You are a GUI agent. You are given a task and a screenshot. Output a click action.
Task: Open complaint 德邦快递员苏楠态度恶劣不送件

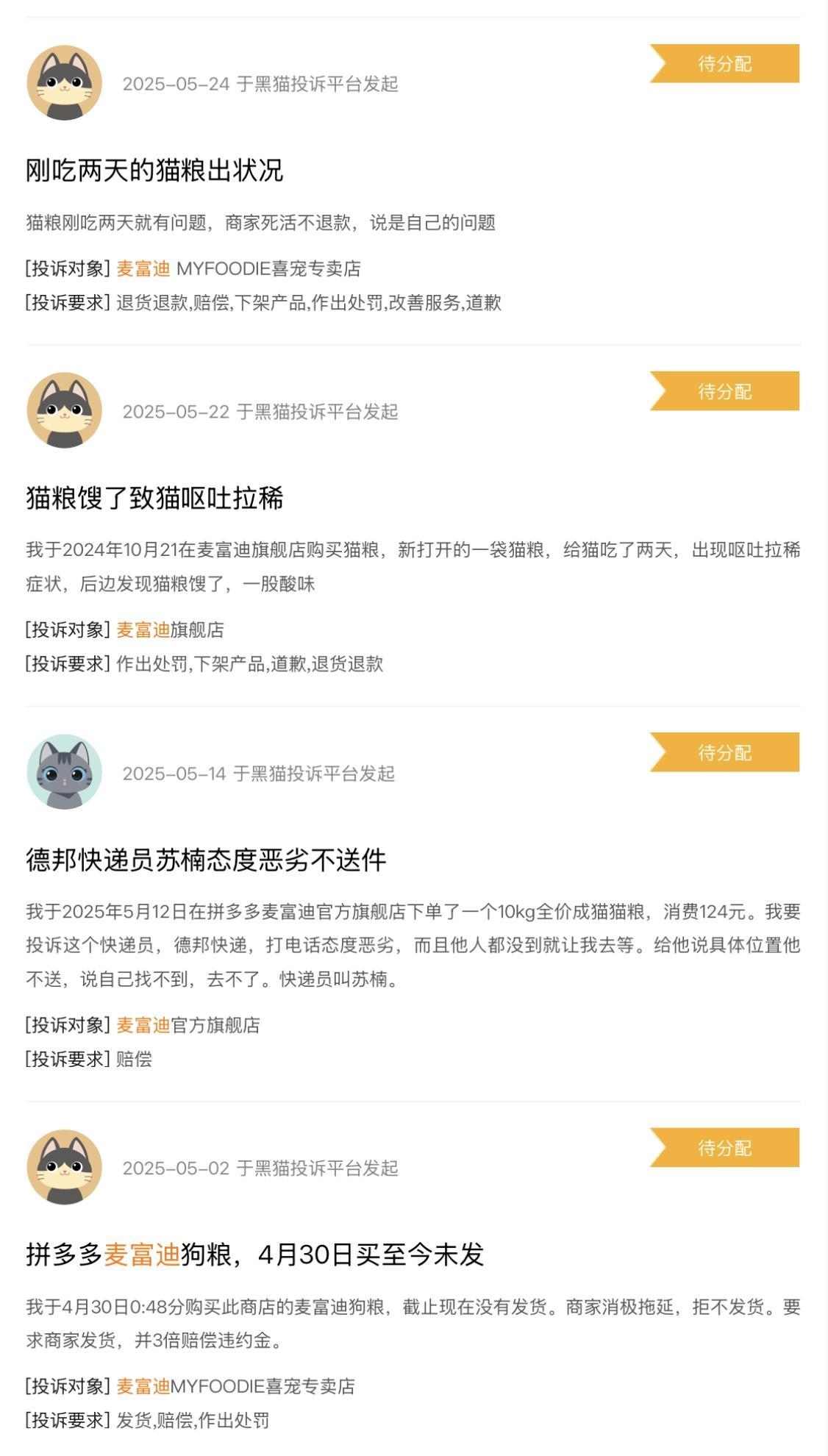pyautogui.click(x=206, y=860)
